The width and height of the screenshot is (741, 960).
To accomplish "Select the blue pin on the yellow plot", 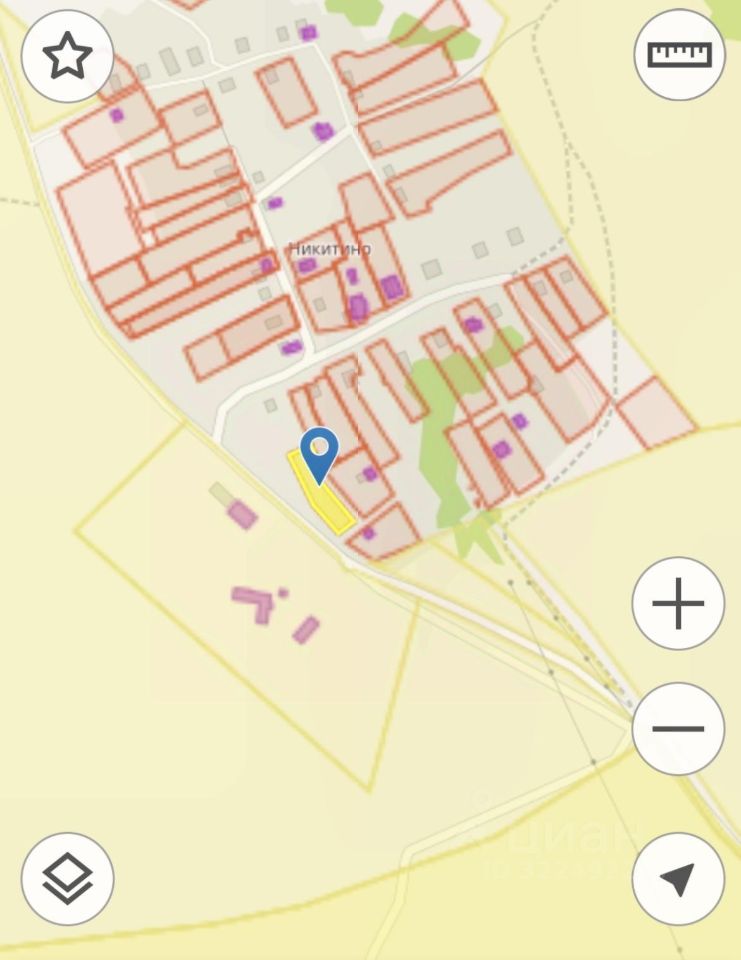I will click(x=319, y=453).
